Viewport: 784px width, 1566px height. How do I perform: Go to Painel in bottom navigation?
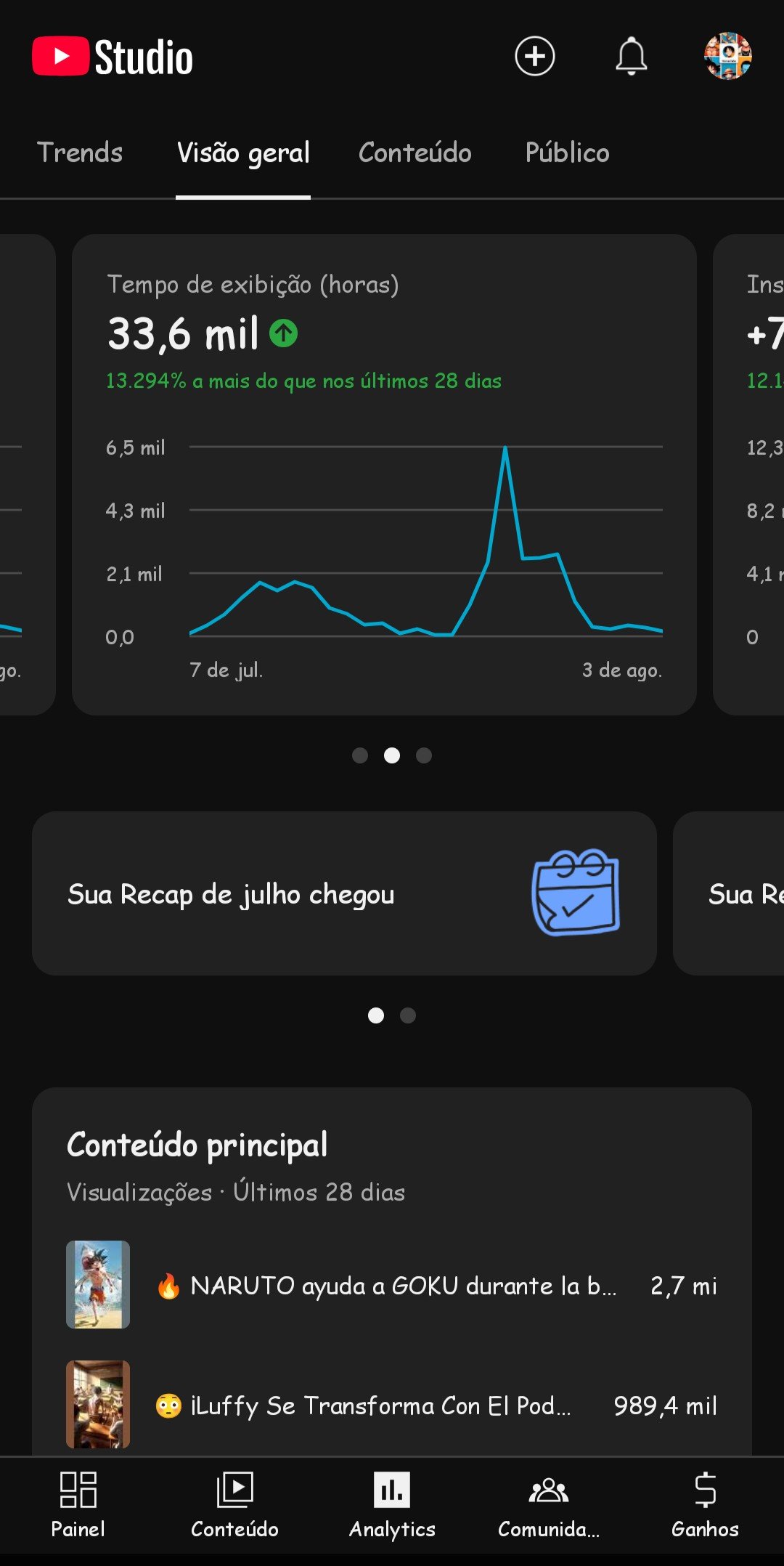pyautogui.click(x=78, y=1504)
